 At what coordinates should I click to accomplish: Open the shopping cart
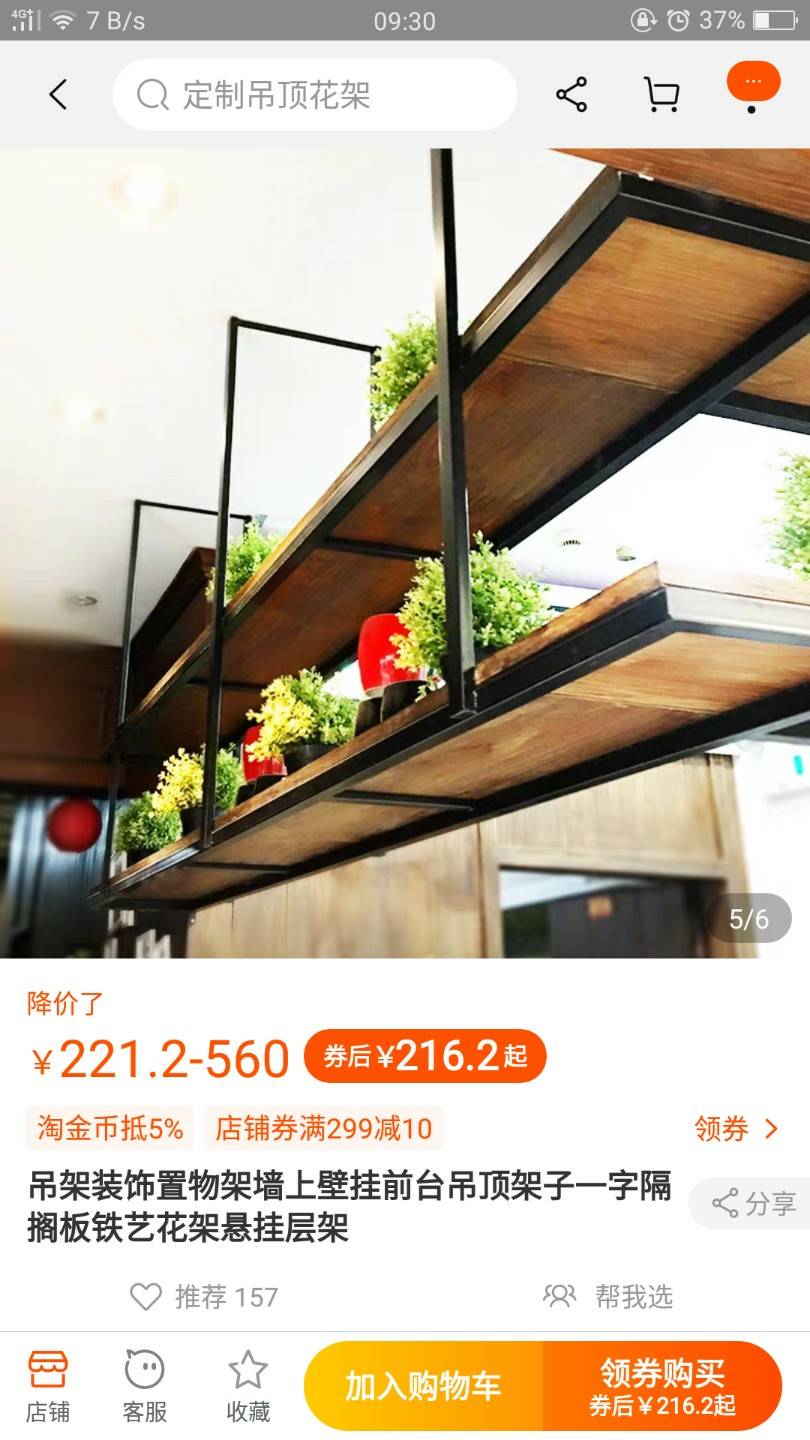click(x=661, y=95)
